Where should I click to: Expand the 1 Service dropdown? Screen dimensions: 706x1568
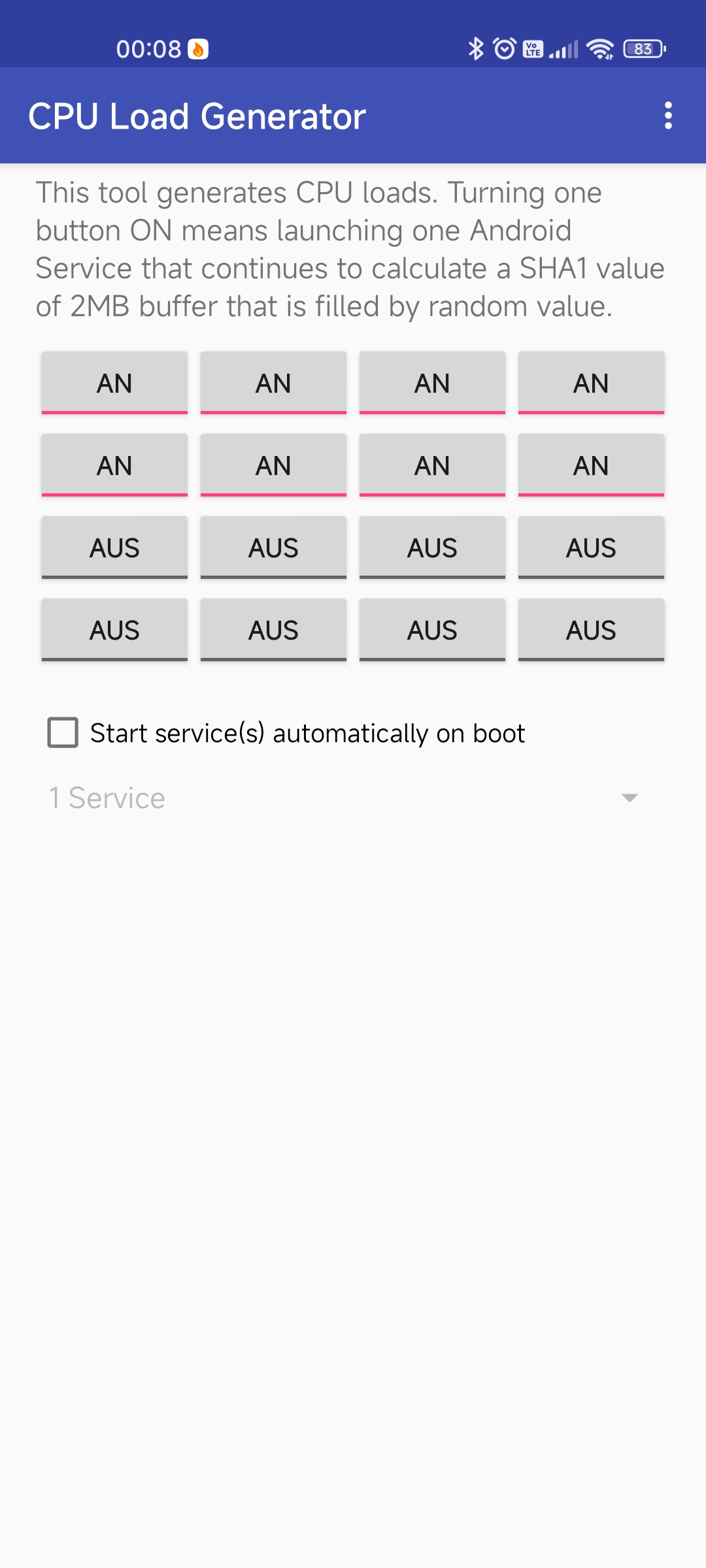coord(344,798)
